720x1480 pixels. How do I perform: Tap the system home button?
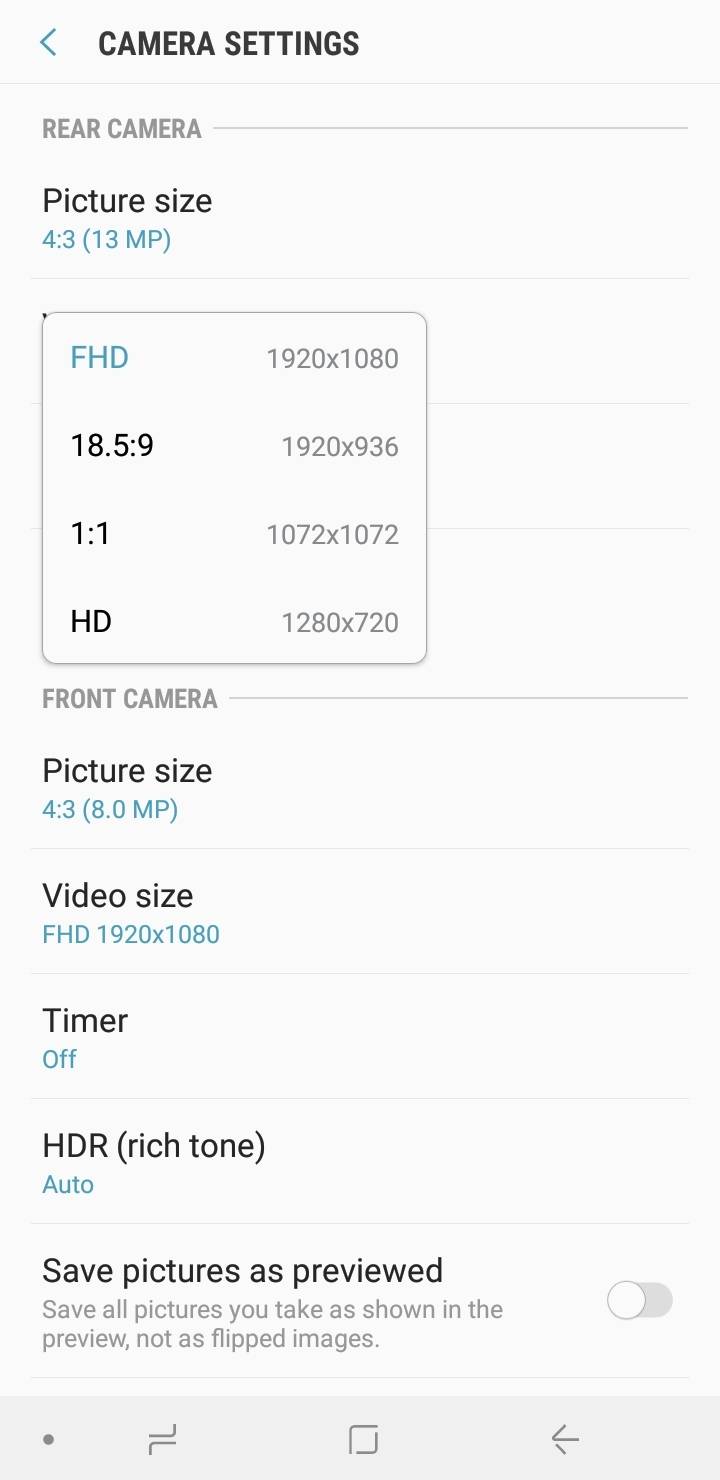tap(363, 1440)
